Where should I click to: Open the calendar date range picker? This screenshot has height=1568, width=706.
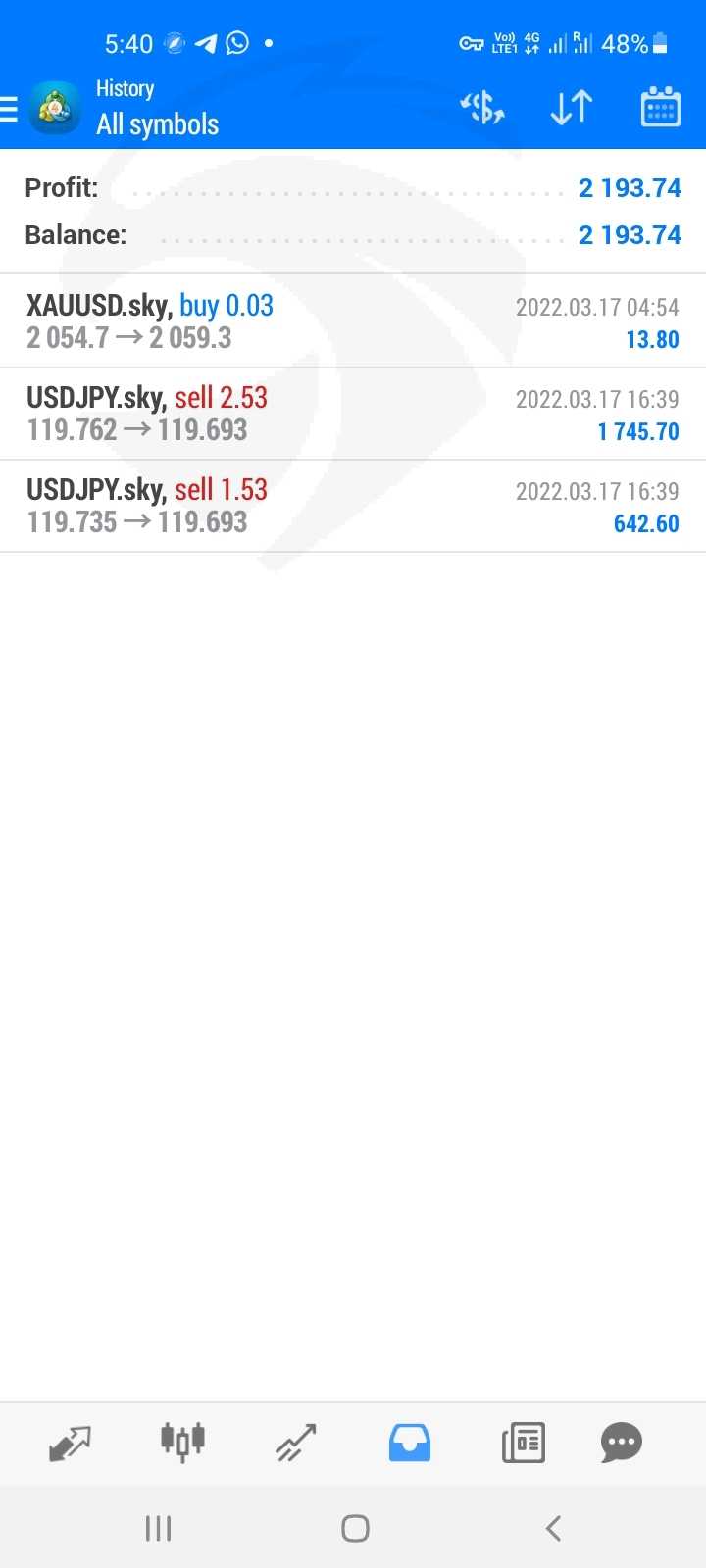[x=660, y=108]
